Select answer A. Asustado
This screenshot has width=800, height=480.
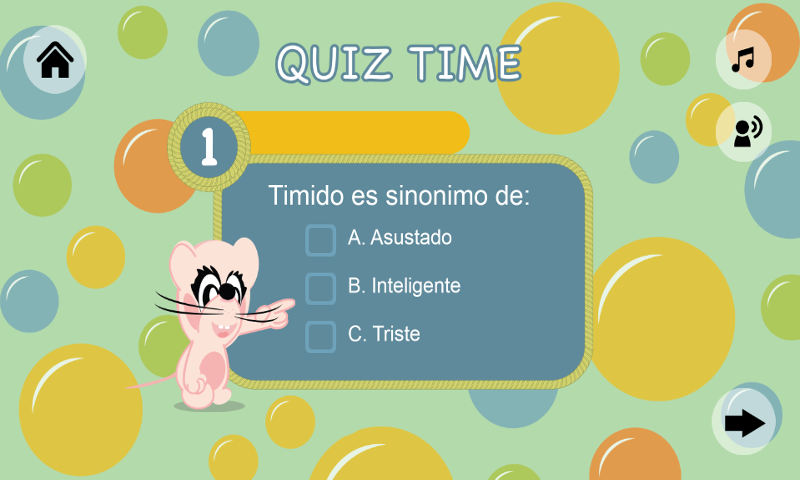click(x=321, y=240)
